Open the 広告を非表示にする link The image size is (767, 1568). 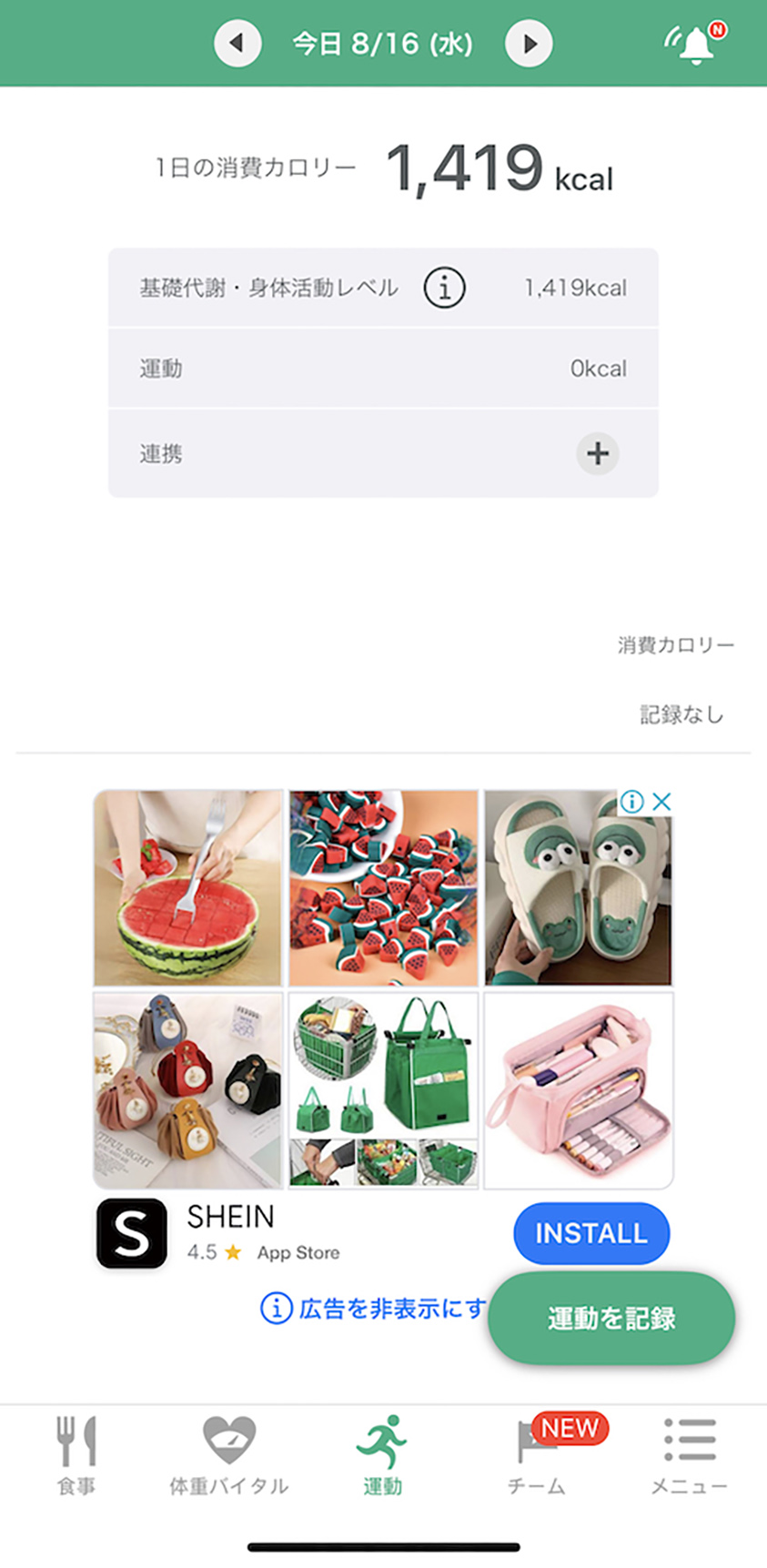coord(374,1309)
